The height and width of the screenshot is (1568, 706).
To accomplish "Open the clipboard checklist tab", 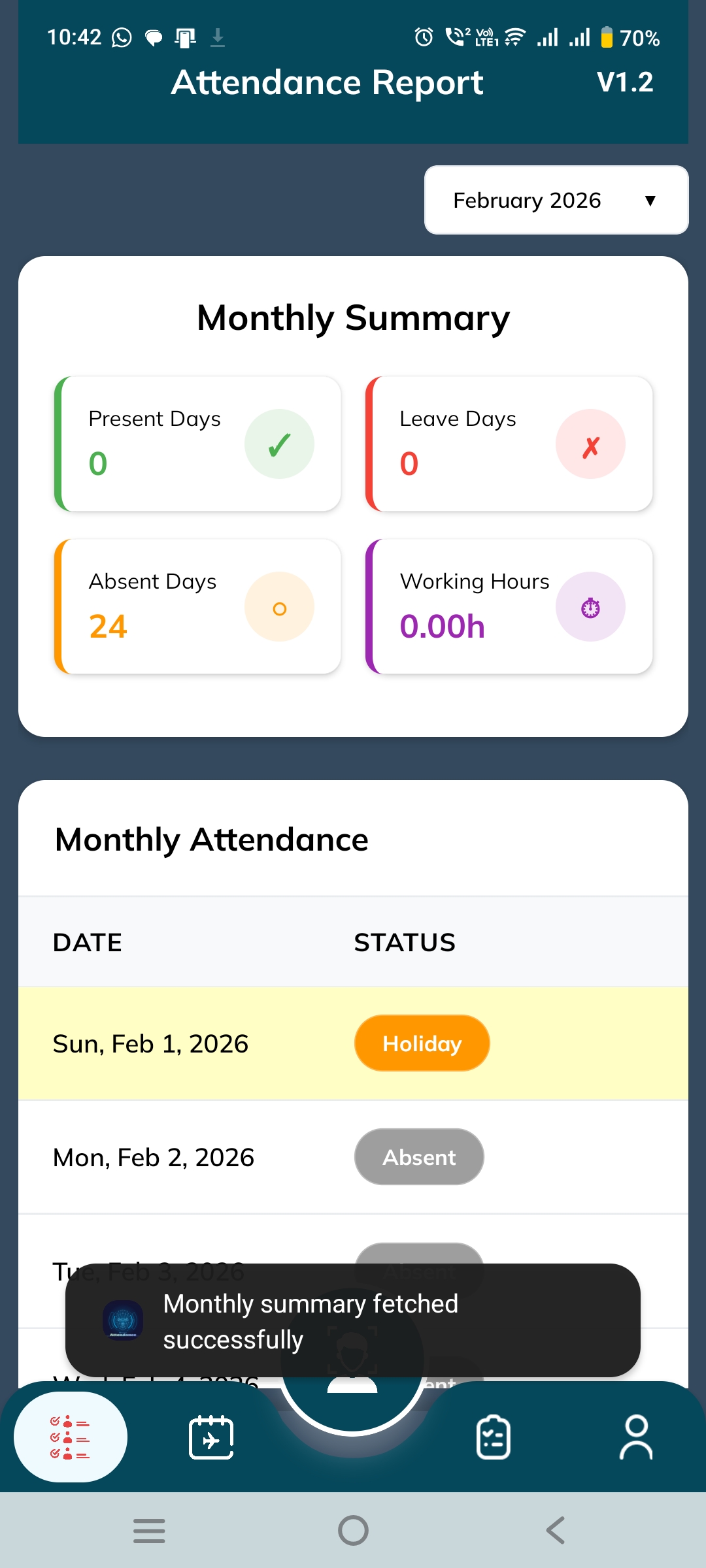I will 494,1437.
